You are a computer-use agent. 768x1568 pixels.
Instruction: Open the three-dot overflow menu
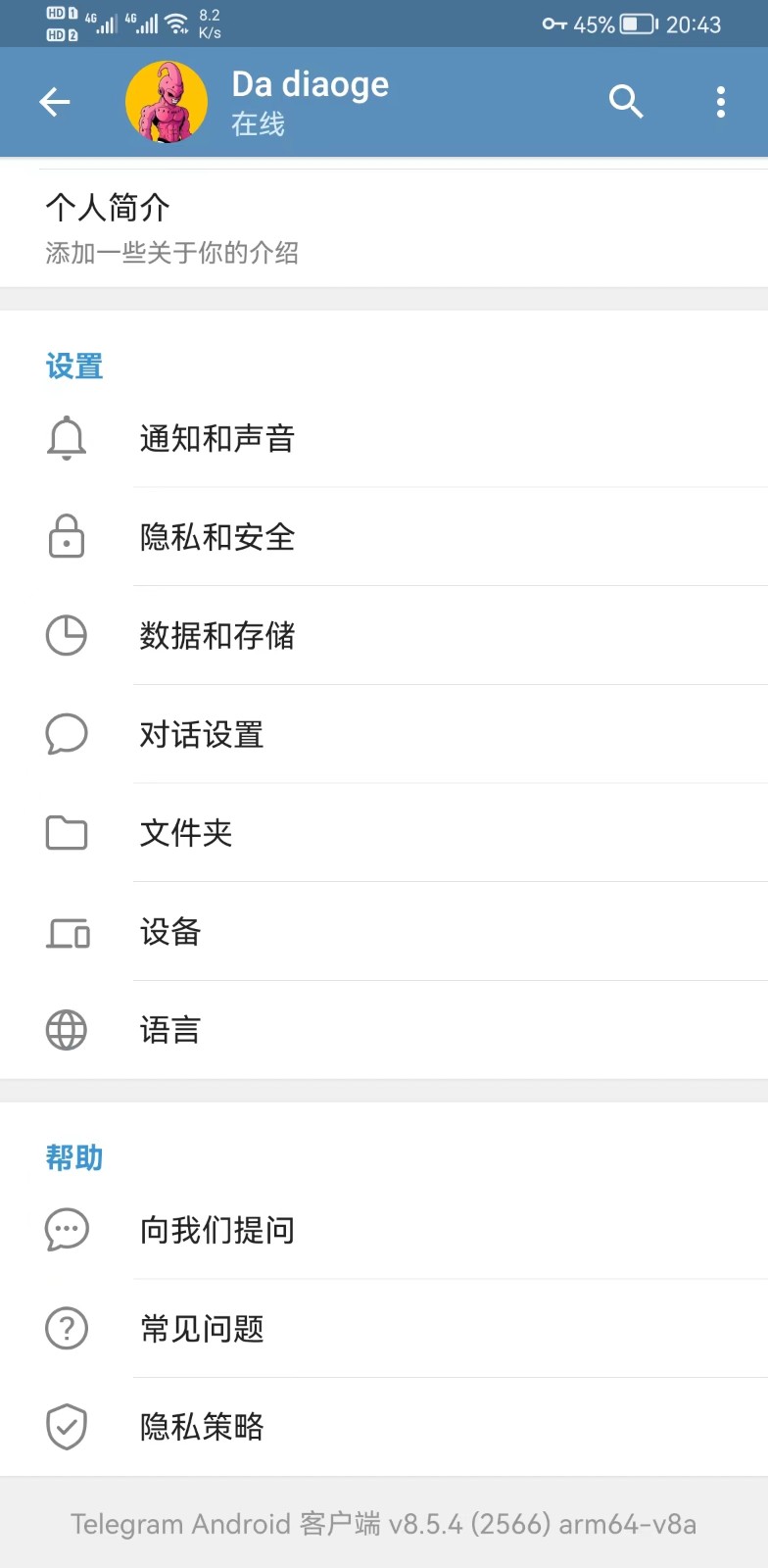(x=720, y=101)
